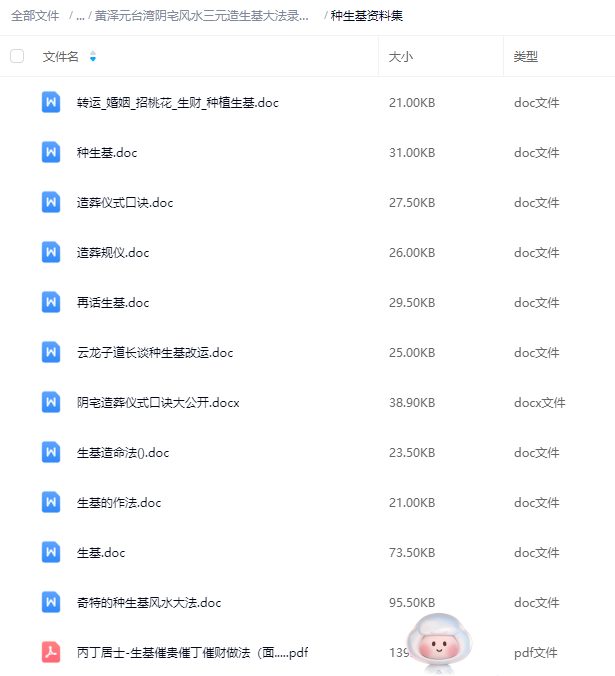Image resolution: width=615 pixels, height=676 pixels.
Task: Go to 全部文件 in breadcrumb
Action: click(35, 17)
